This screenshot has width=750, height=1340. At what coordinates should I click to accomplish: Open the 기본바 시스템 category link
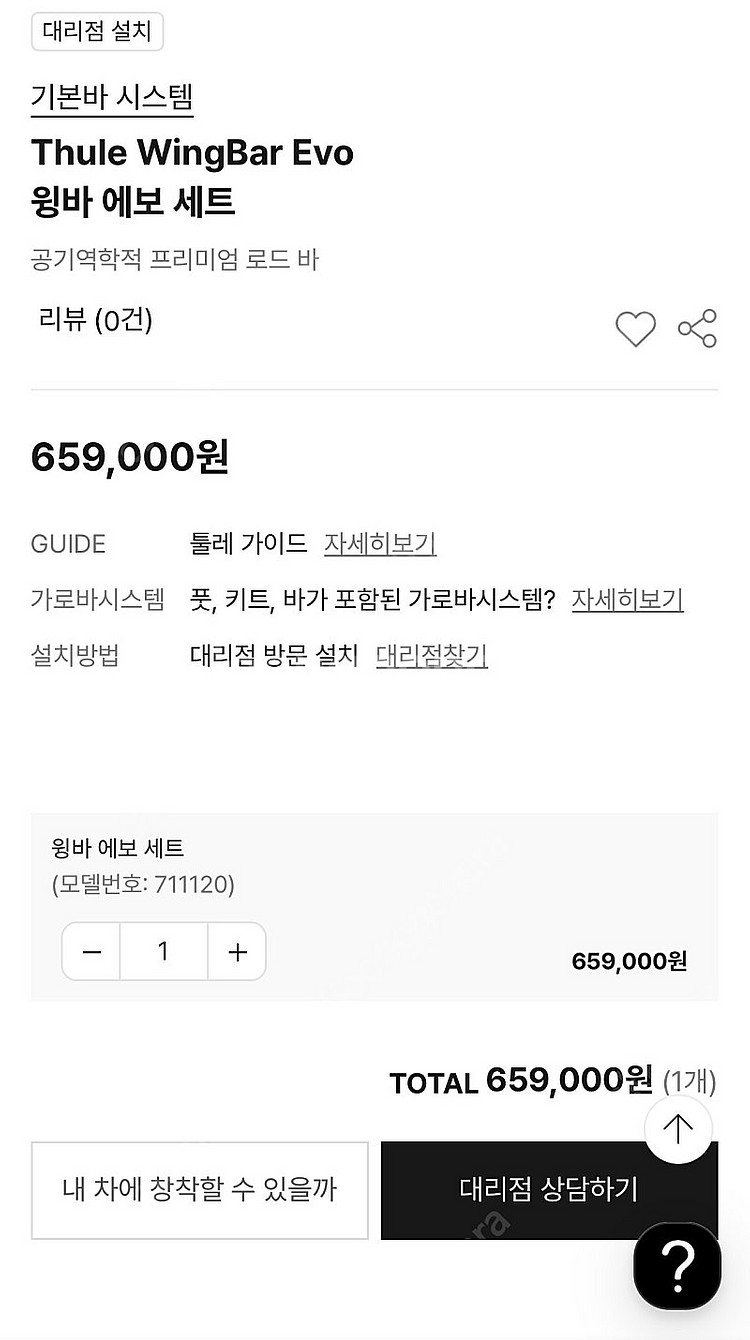point(112,97)
